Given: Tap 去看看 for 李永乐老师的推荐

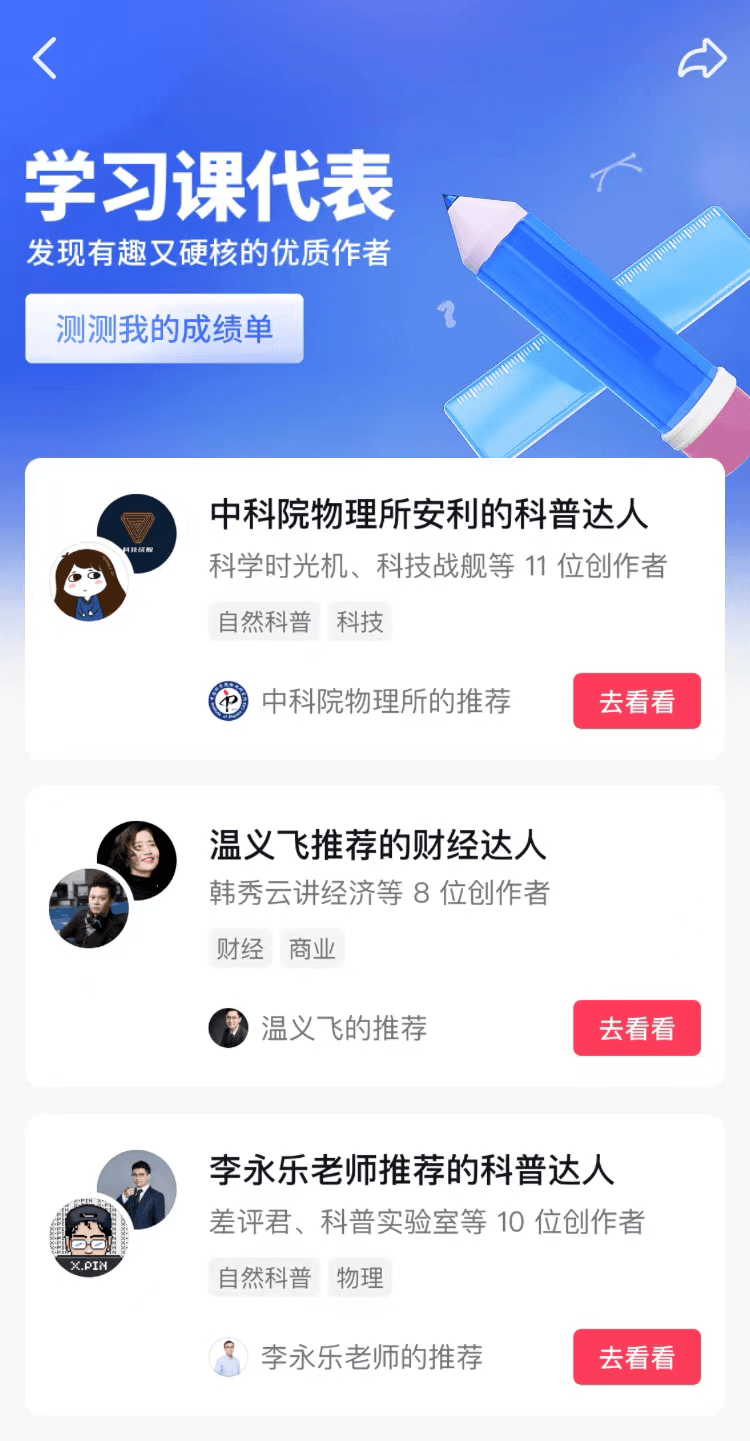Looking at the screenshot, I should tap(636, 1357).
